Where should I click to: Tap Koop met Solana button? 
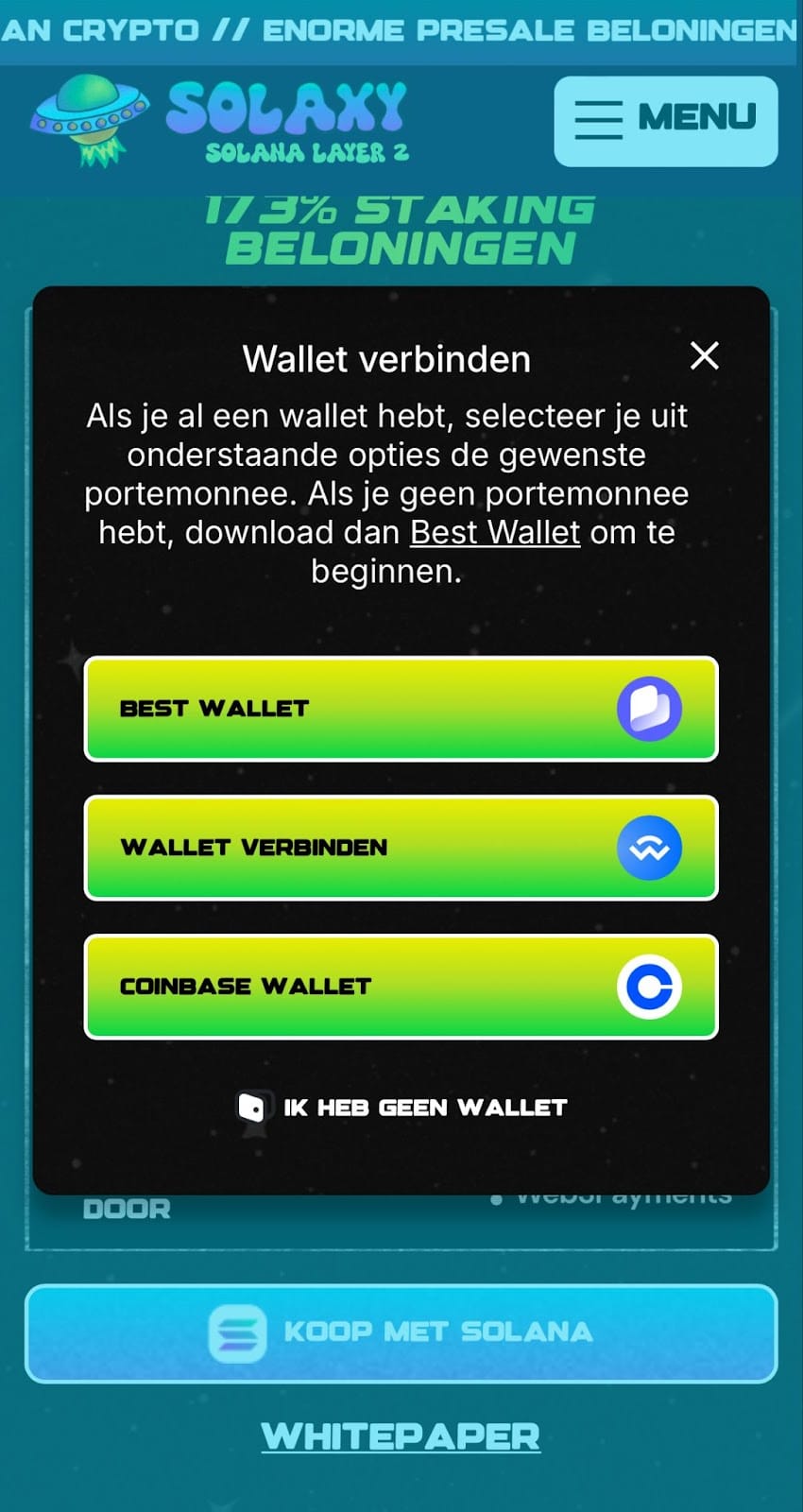pyautogui.click(x=401, y=1332)
